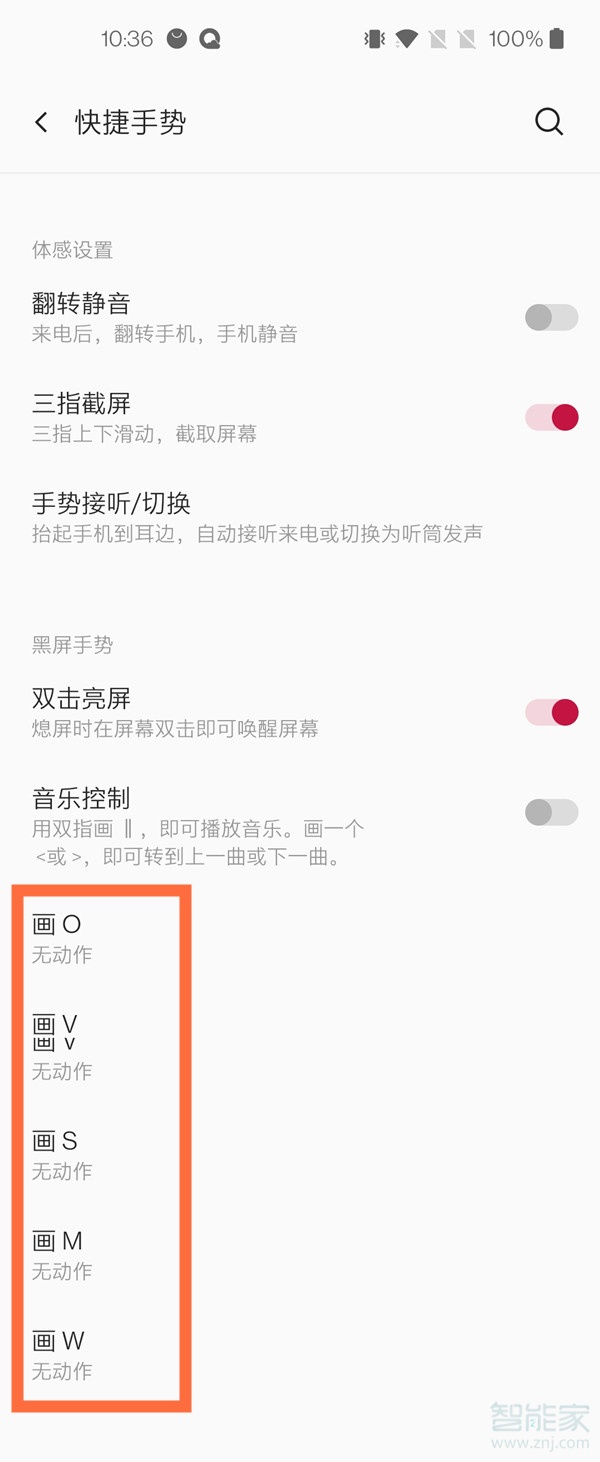Image resolution: width=600 pixels, height=1462 pixels.
Task: Open the search icon in the top bar
Action: click(x=549, y=122)
